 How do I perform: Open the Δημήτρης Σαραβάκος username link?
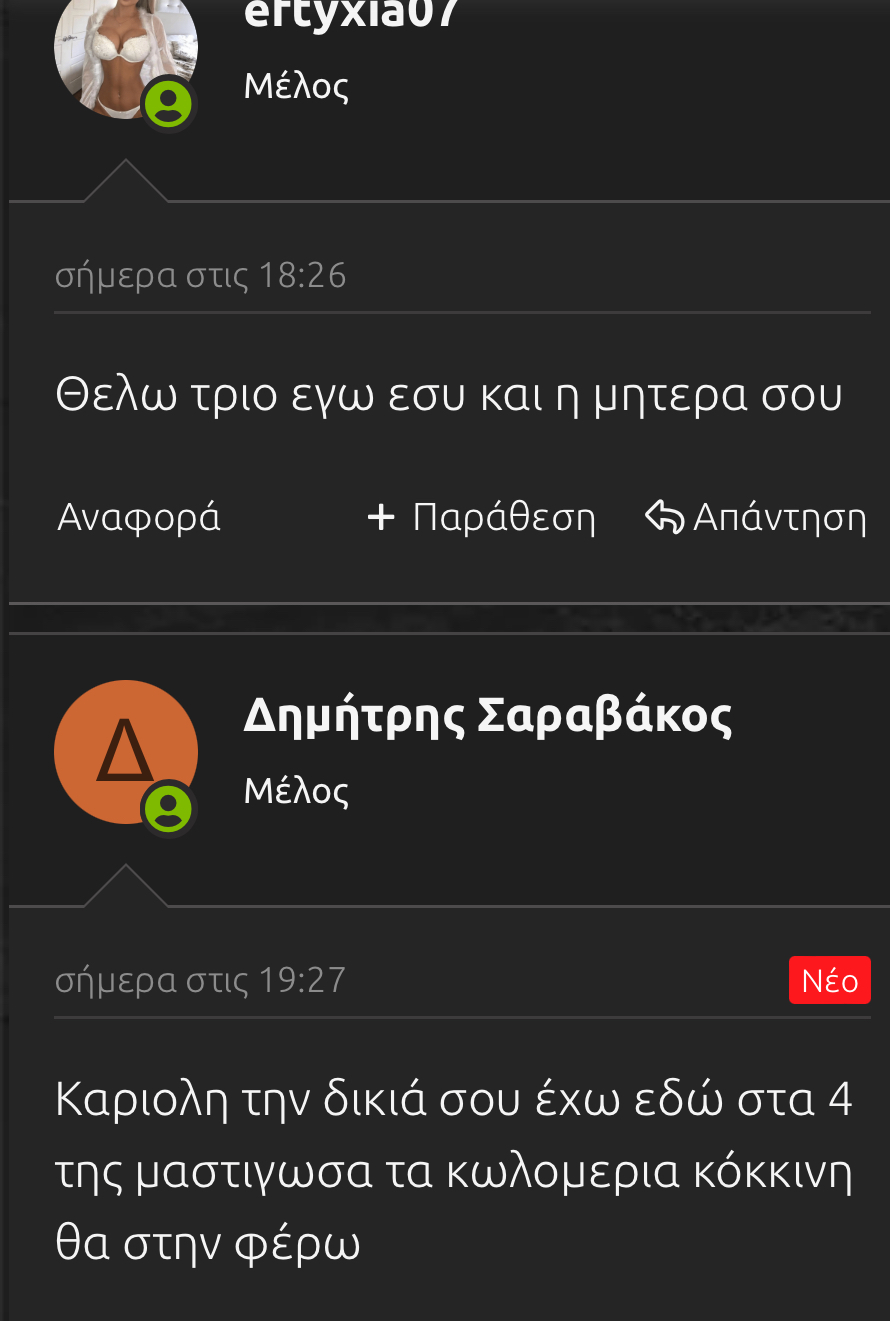pos(487,716)
